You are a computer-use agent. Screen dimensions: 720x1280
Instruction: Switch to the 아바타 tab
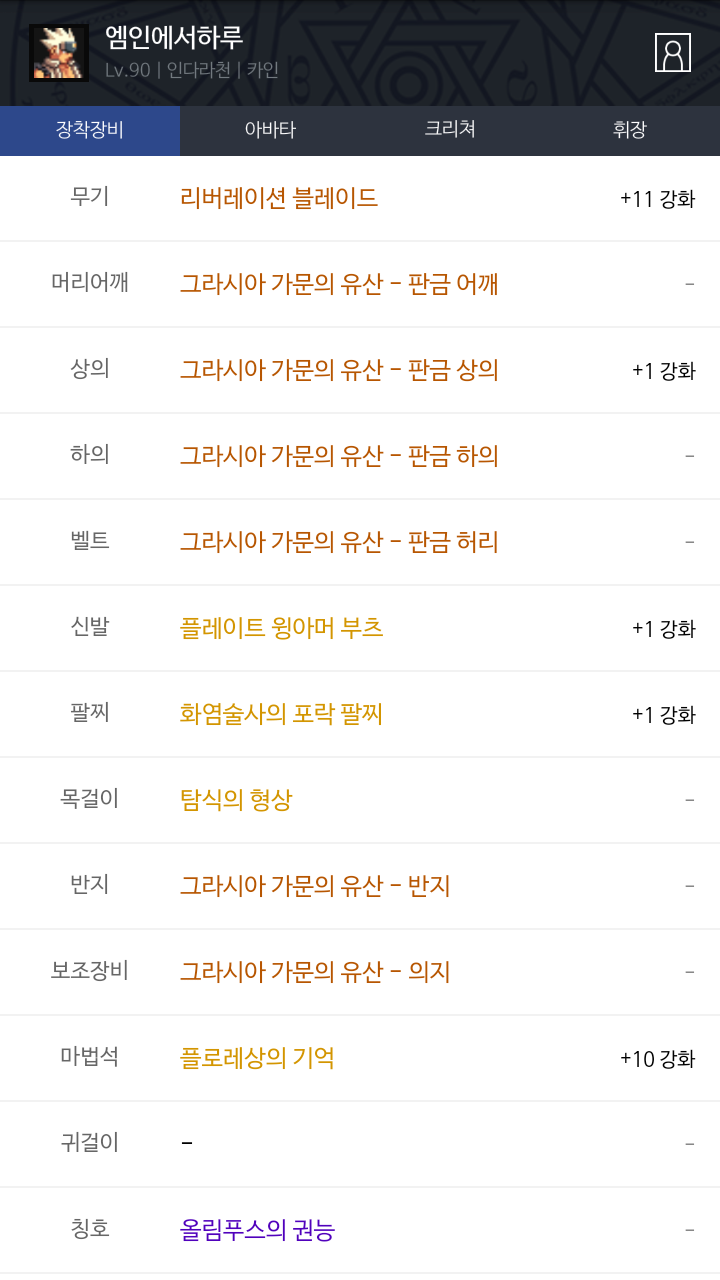270,130
